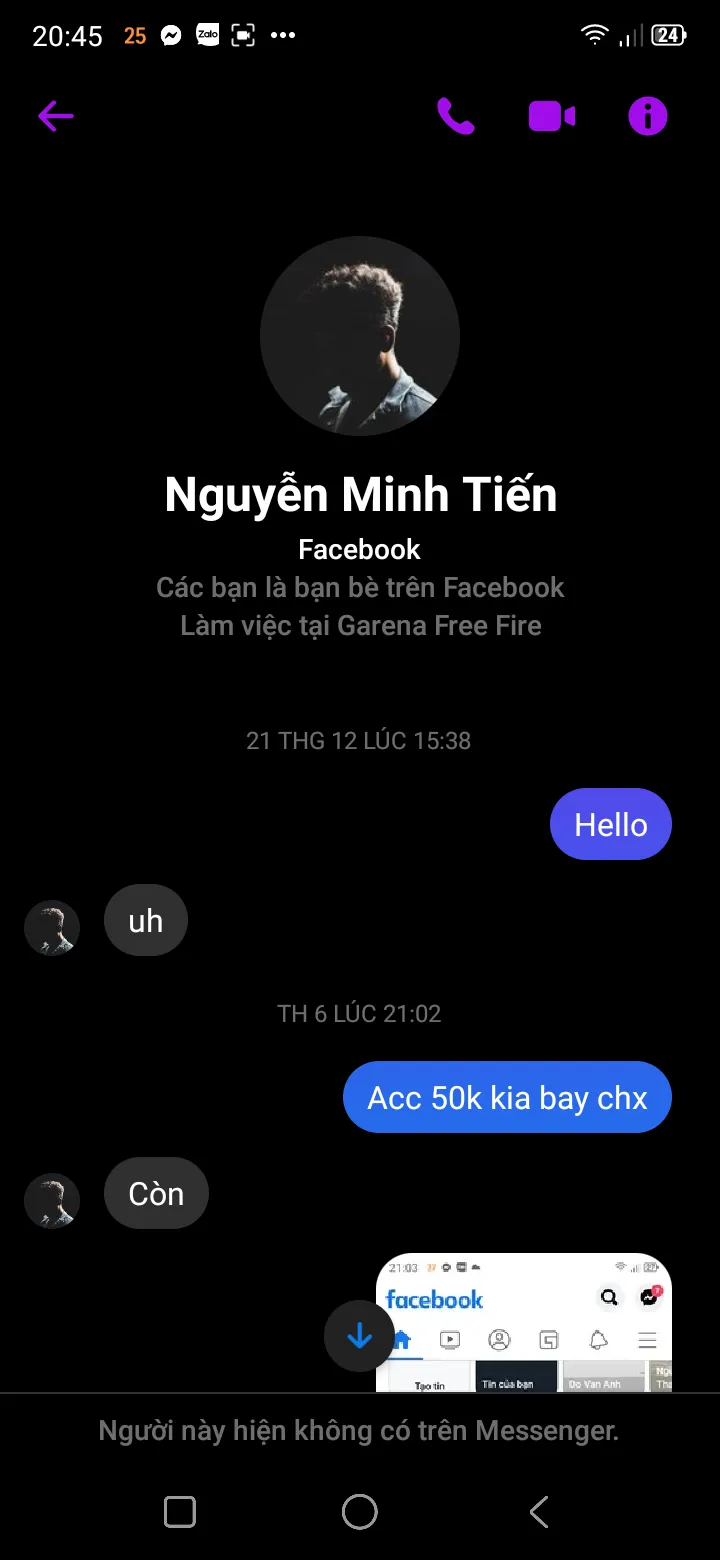Screen dimensions: 720x1560
Task: Go back to the chat list
Action: pos(56,117)
